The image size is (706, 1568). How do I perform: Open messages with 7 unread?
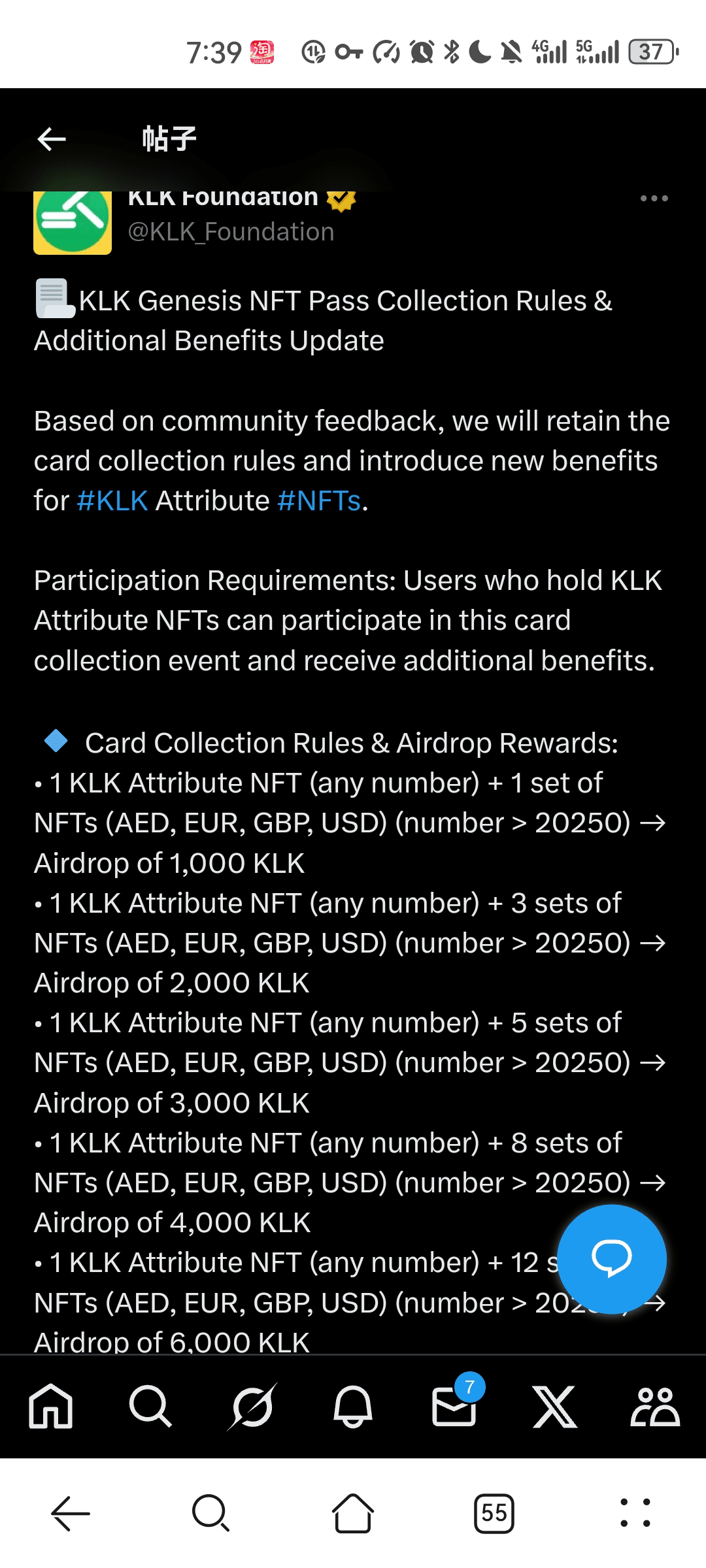pyautogui.click(x=454, y=1406)
